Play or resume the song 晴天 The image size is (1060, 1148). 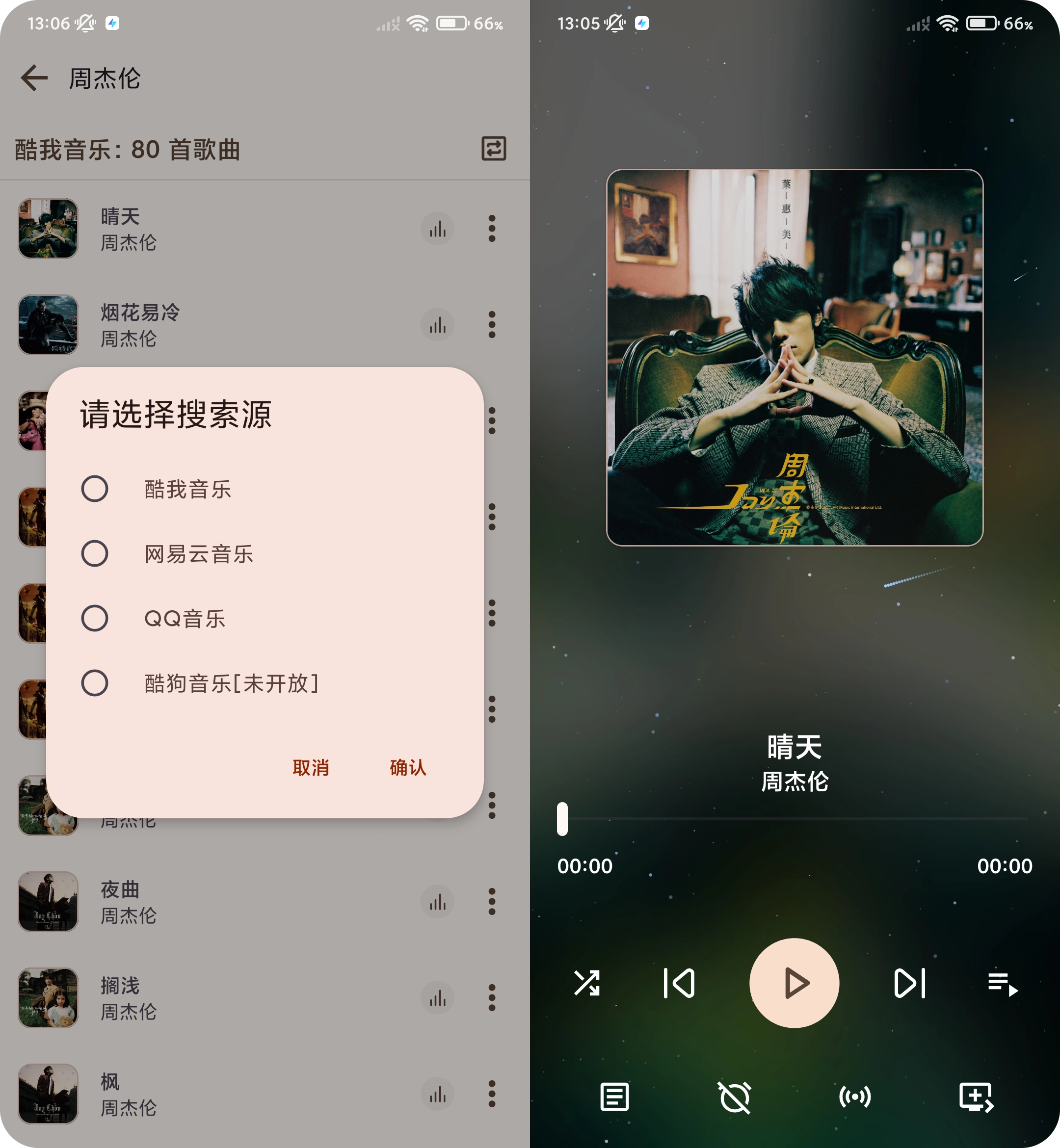pos(794,983)
